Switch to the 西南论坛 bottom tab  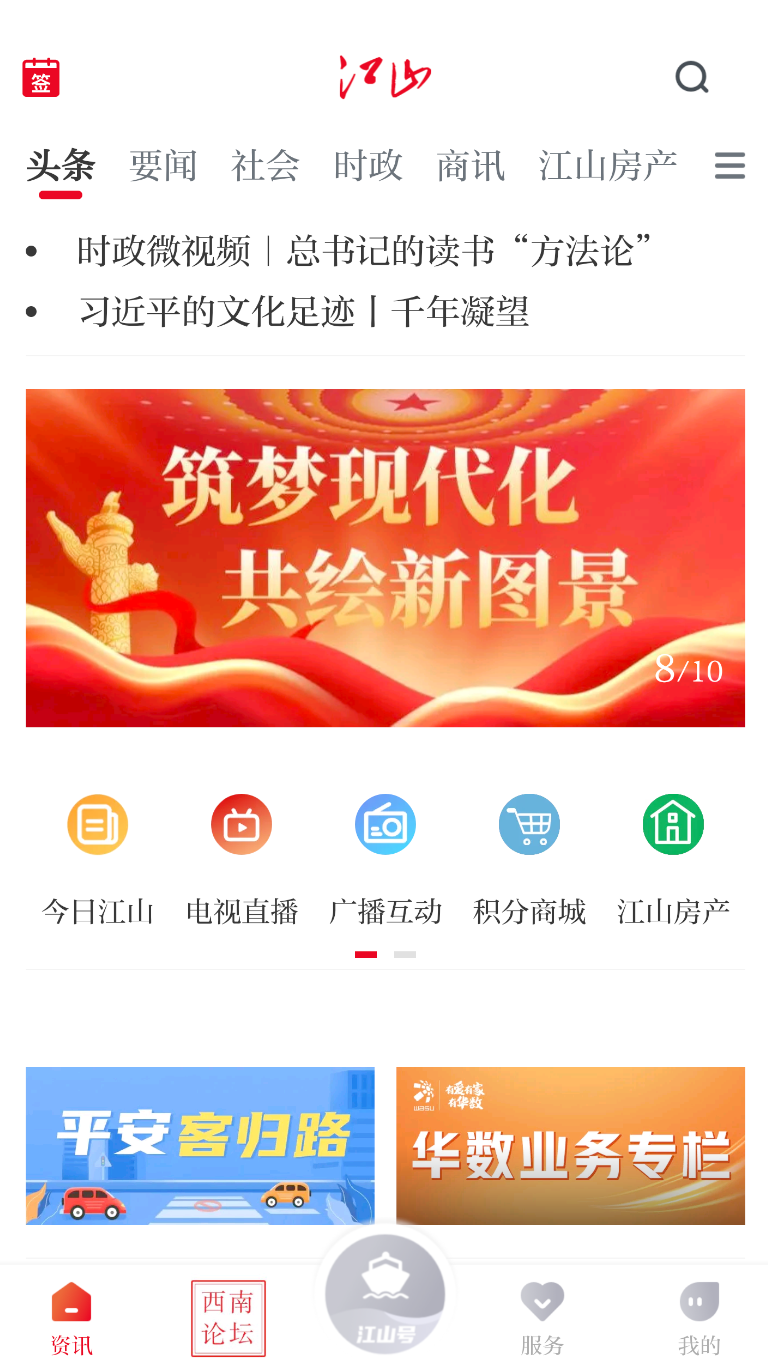(228, 1318)
